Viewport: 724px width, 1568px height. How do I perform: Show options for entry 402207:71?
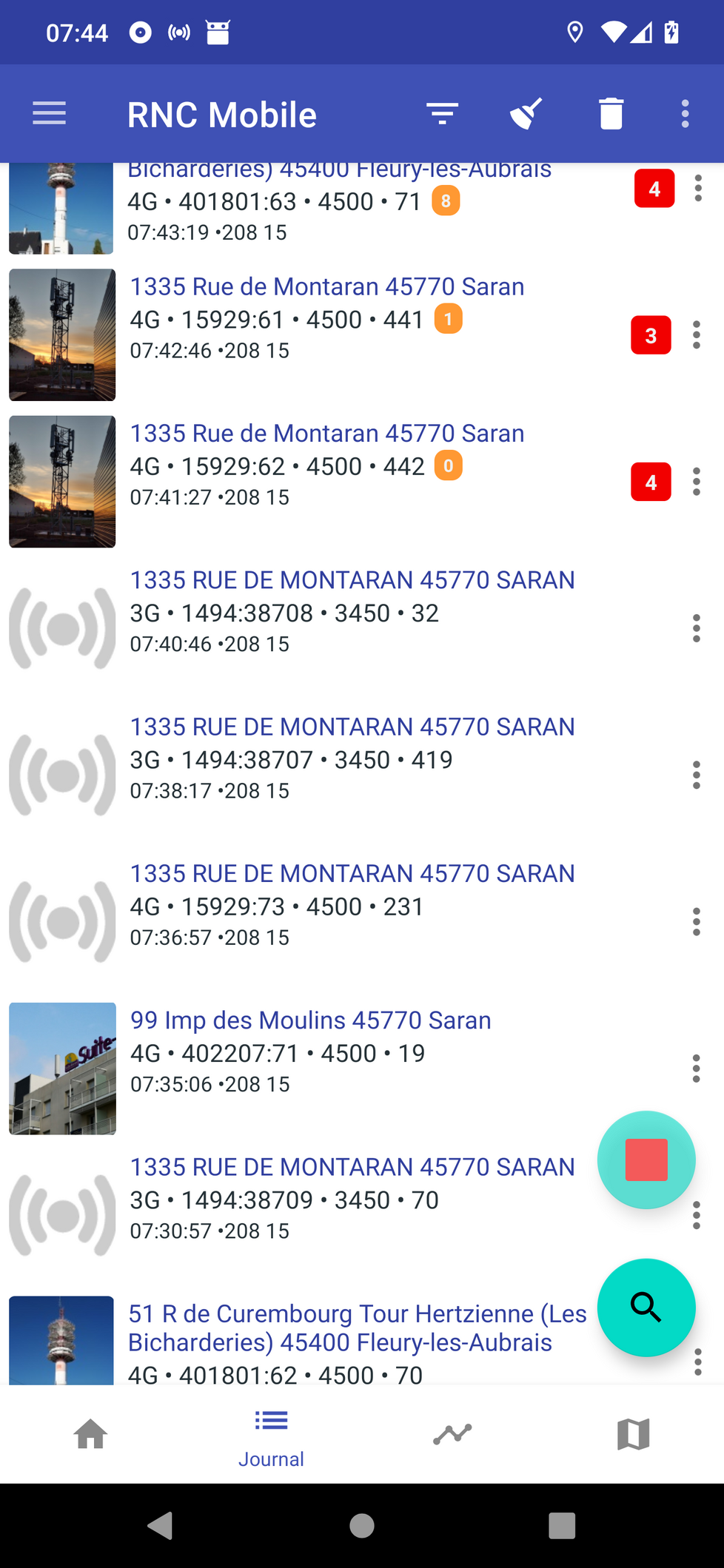(696, 1069)
